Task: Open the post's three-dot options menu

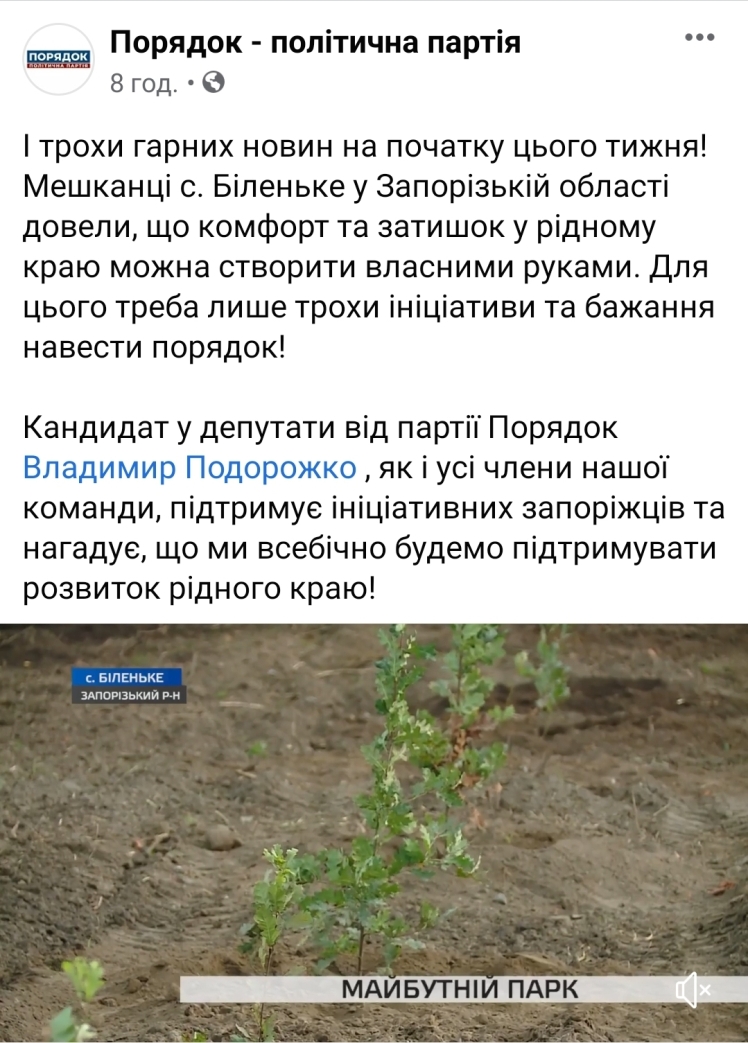Action: point(699,38)
